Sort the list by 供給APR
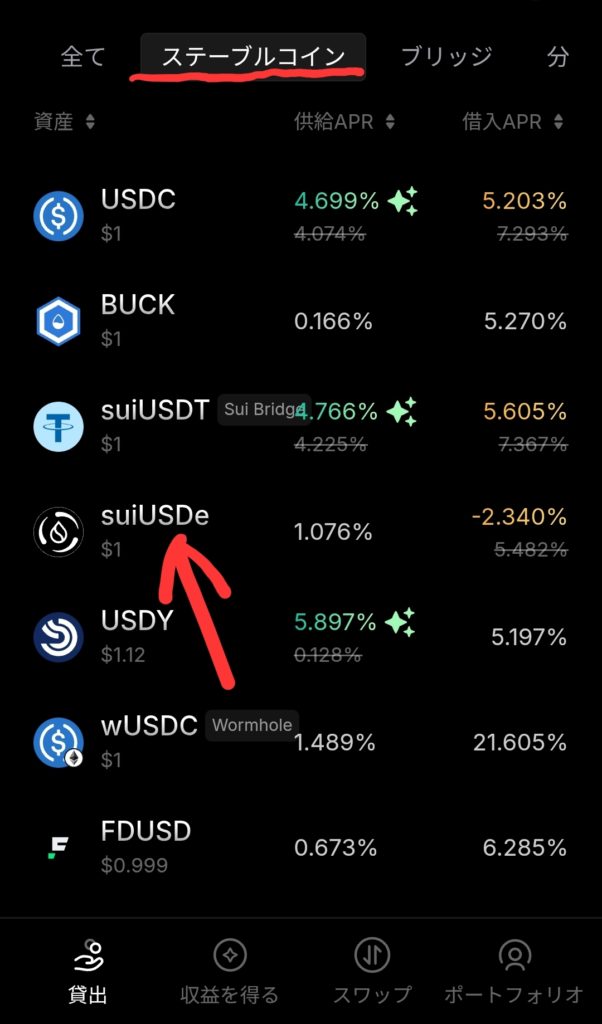Image resolution: width=602 pixels, height=1024 pixels. tap(344, 122)
